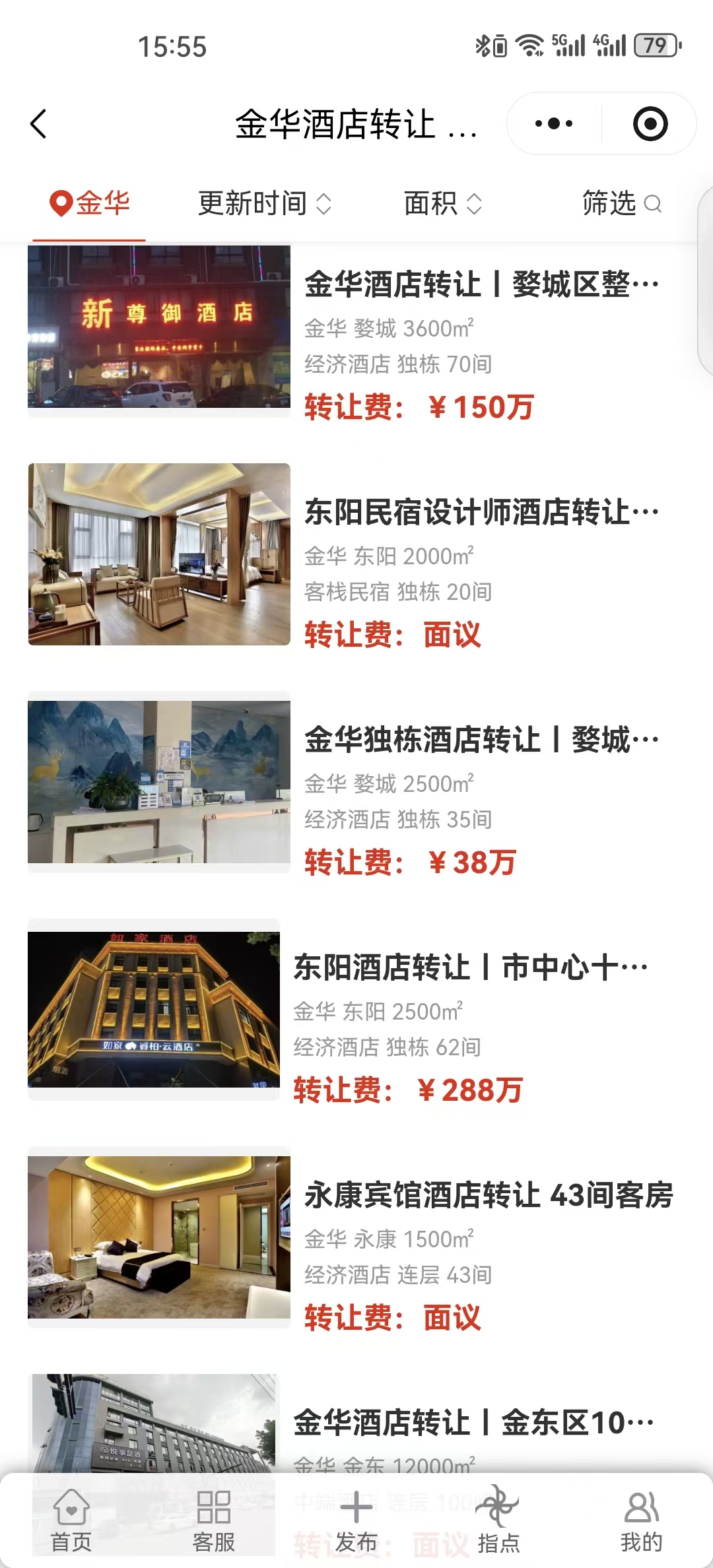
Task: View the 东阳民宿设计师酒店转让 listing
Action: tap(356, 556)
